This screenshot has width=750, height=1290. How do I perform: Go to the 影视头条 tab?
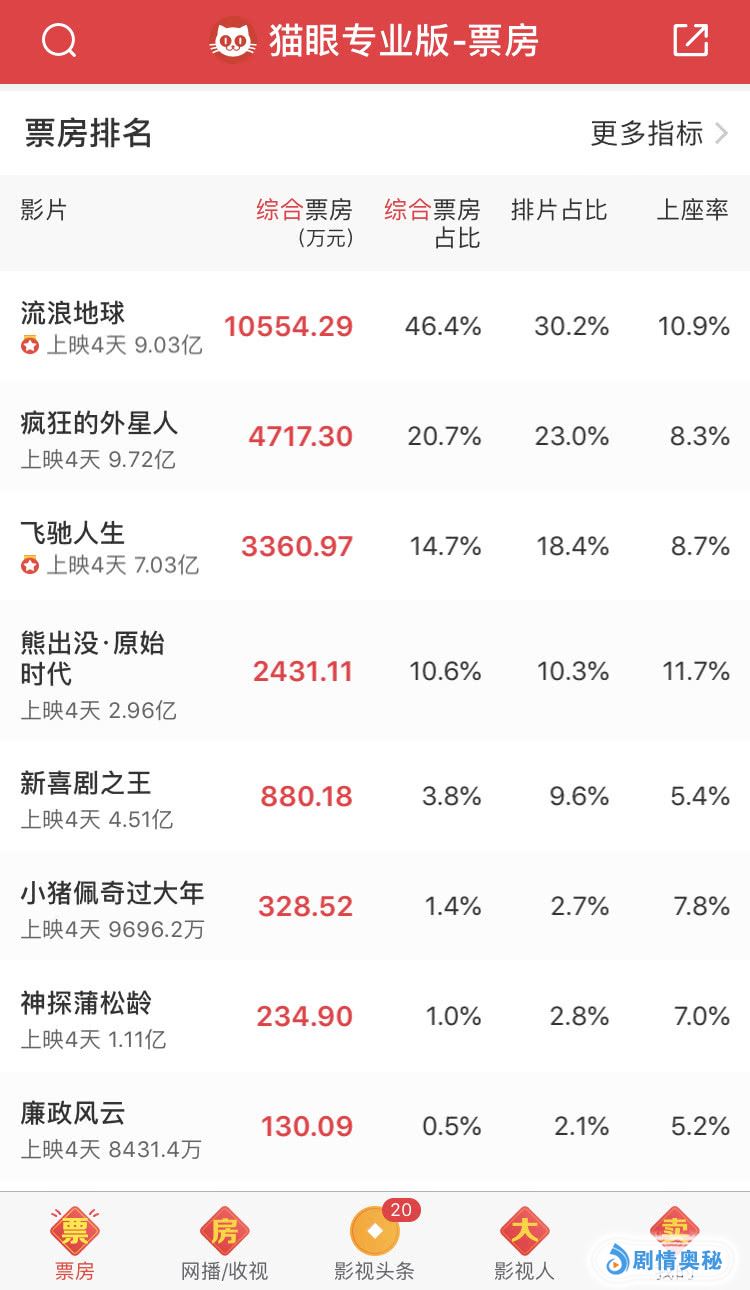pos(374,1243)
